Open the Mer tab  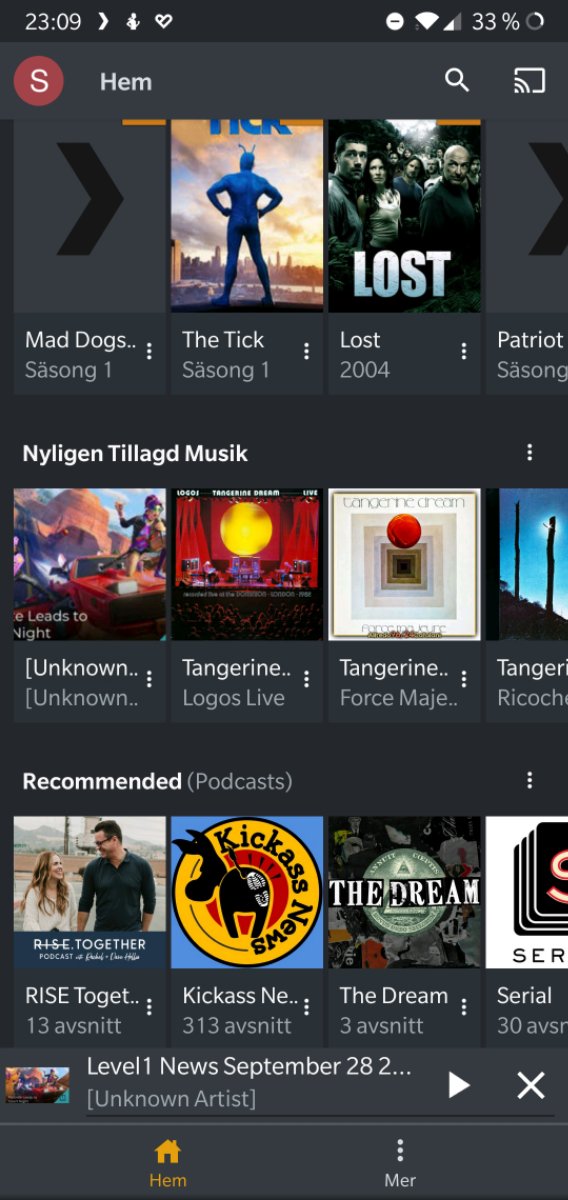(x=400, y=1163)
